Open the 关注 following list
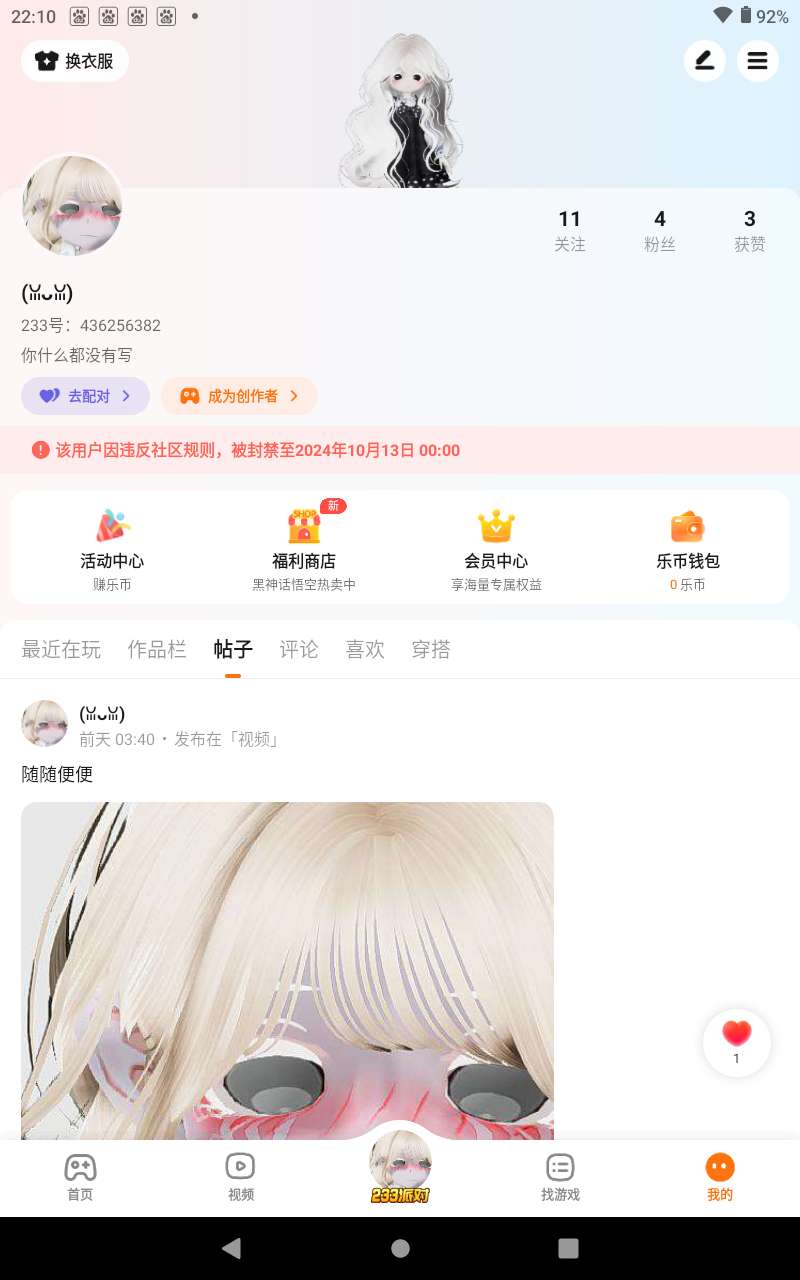Screen dimensions: 800x1280 tap(570, 230)
